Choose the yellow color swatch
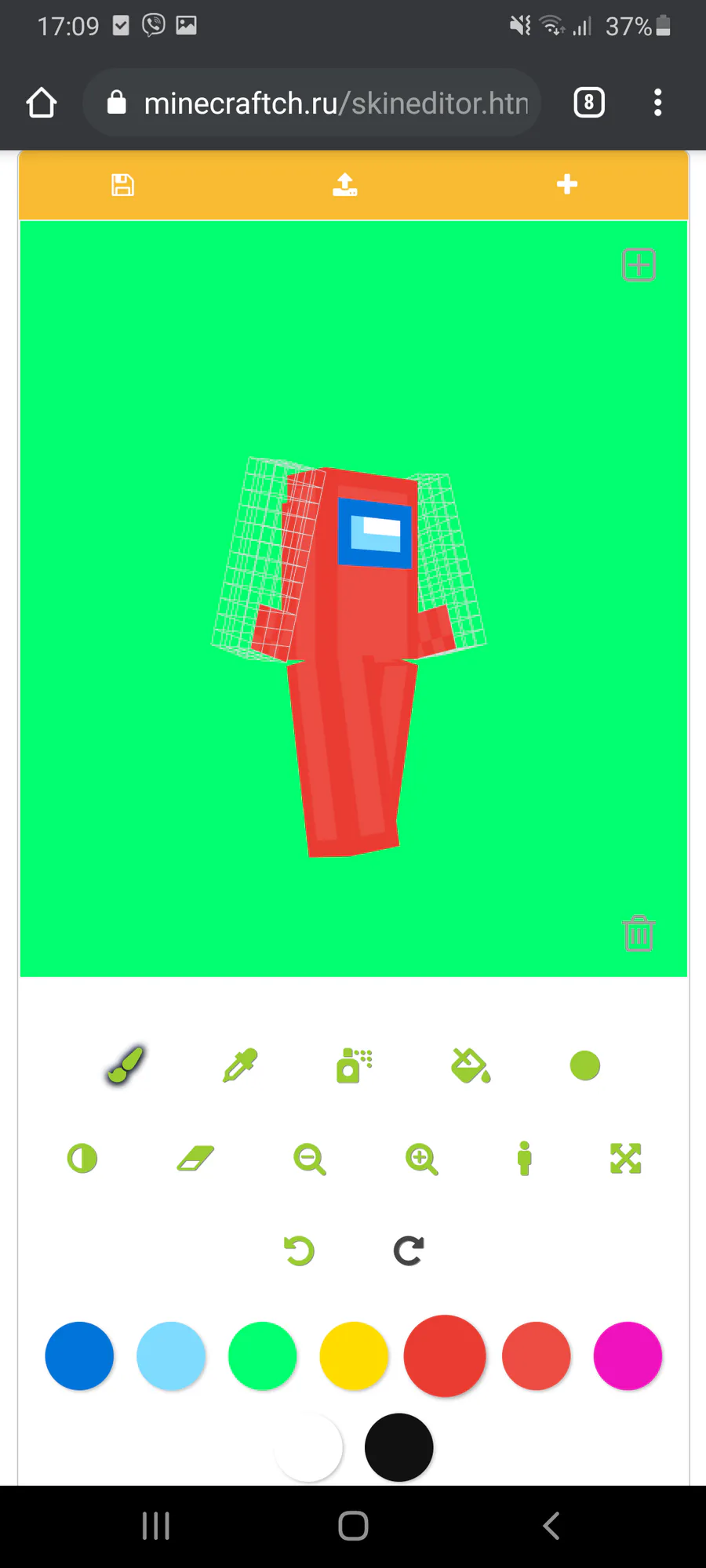Screen dimensions: 706x1568 tap(354, 1356)
